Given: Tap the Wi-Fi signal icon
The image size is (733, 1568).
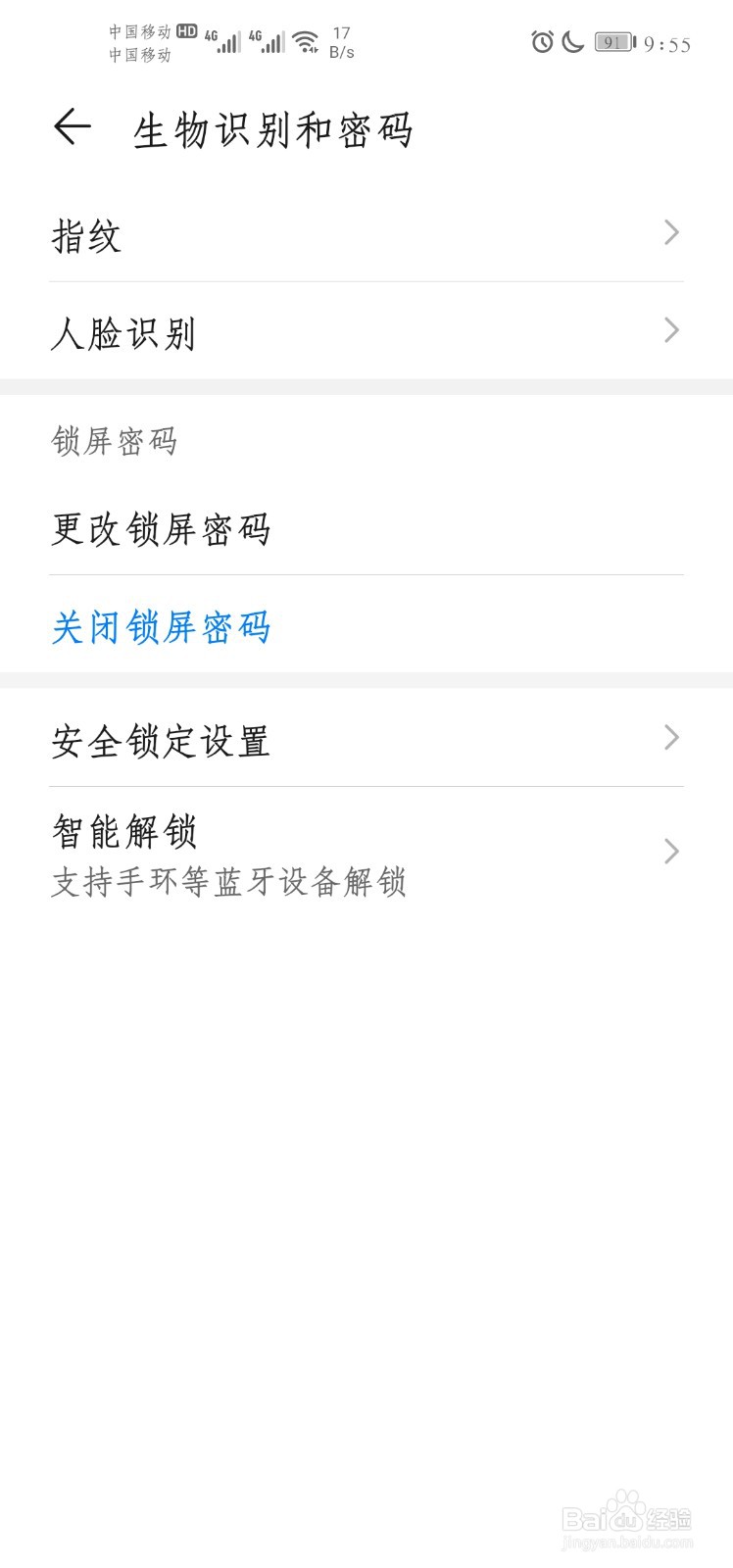Looking at the screenshot, I should coord(305,41).
